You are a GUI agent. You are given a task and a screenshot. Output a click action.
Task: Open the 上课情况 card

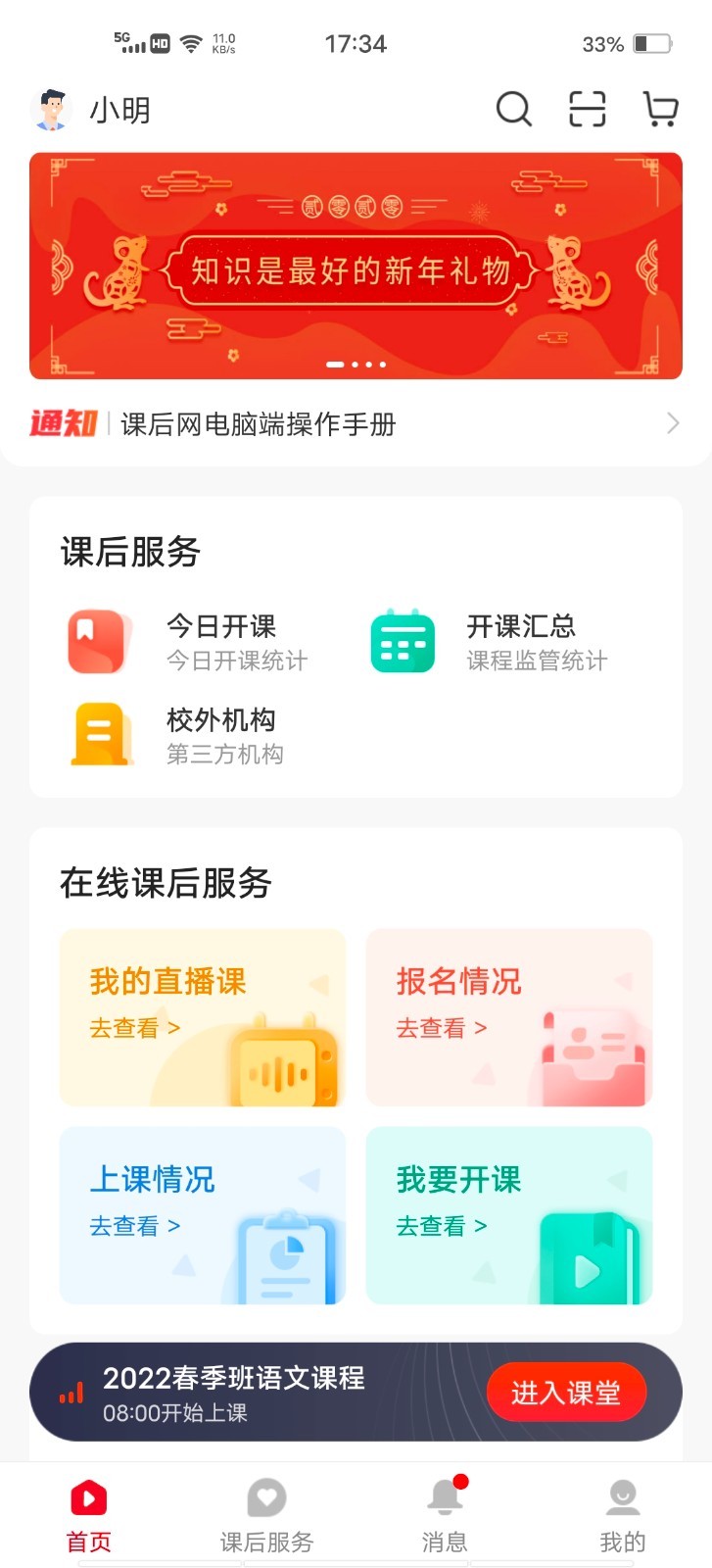pos(202,1215)
